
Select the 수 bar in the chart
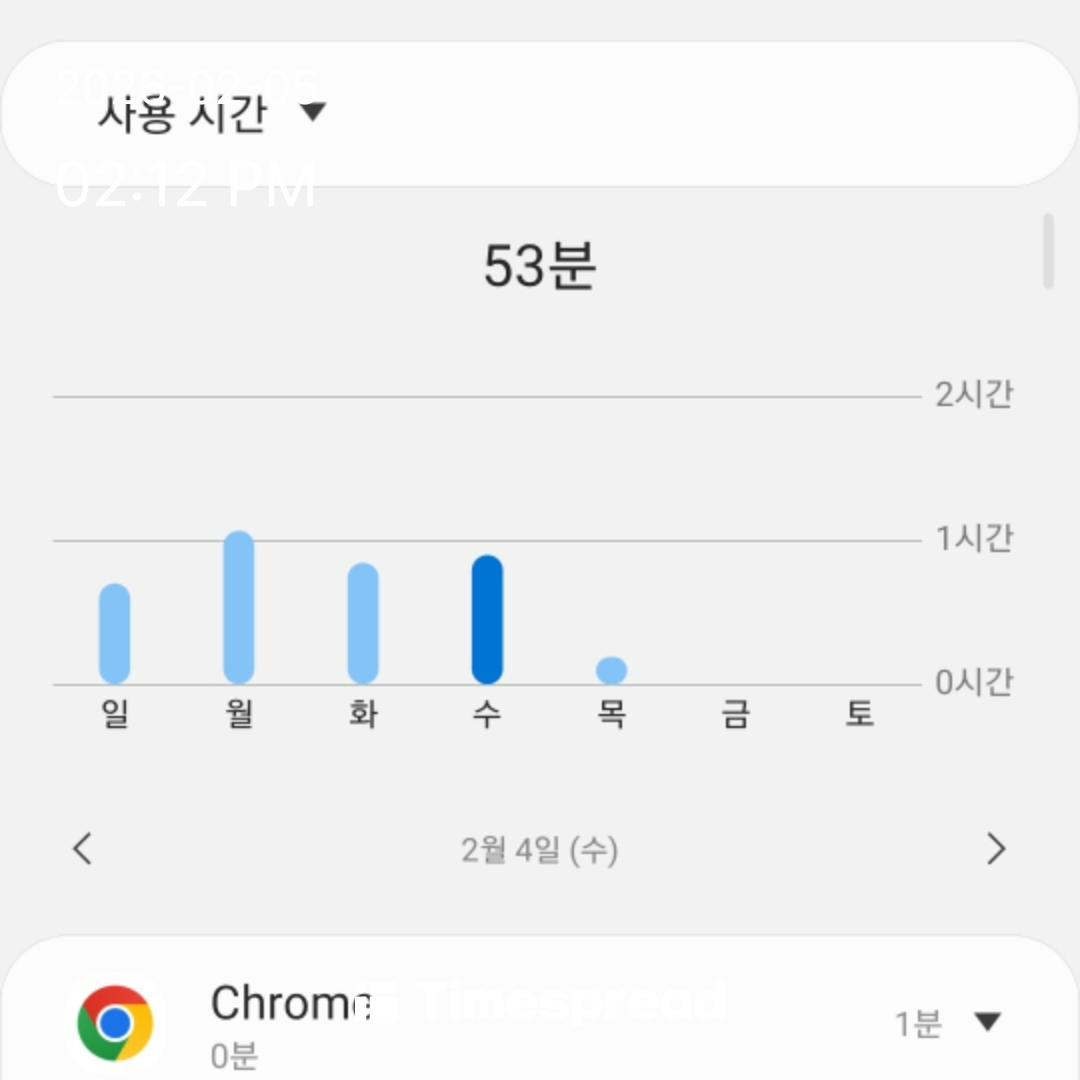click(487, 619)
